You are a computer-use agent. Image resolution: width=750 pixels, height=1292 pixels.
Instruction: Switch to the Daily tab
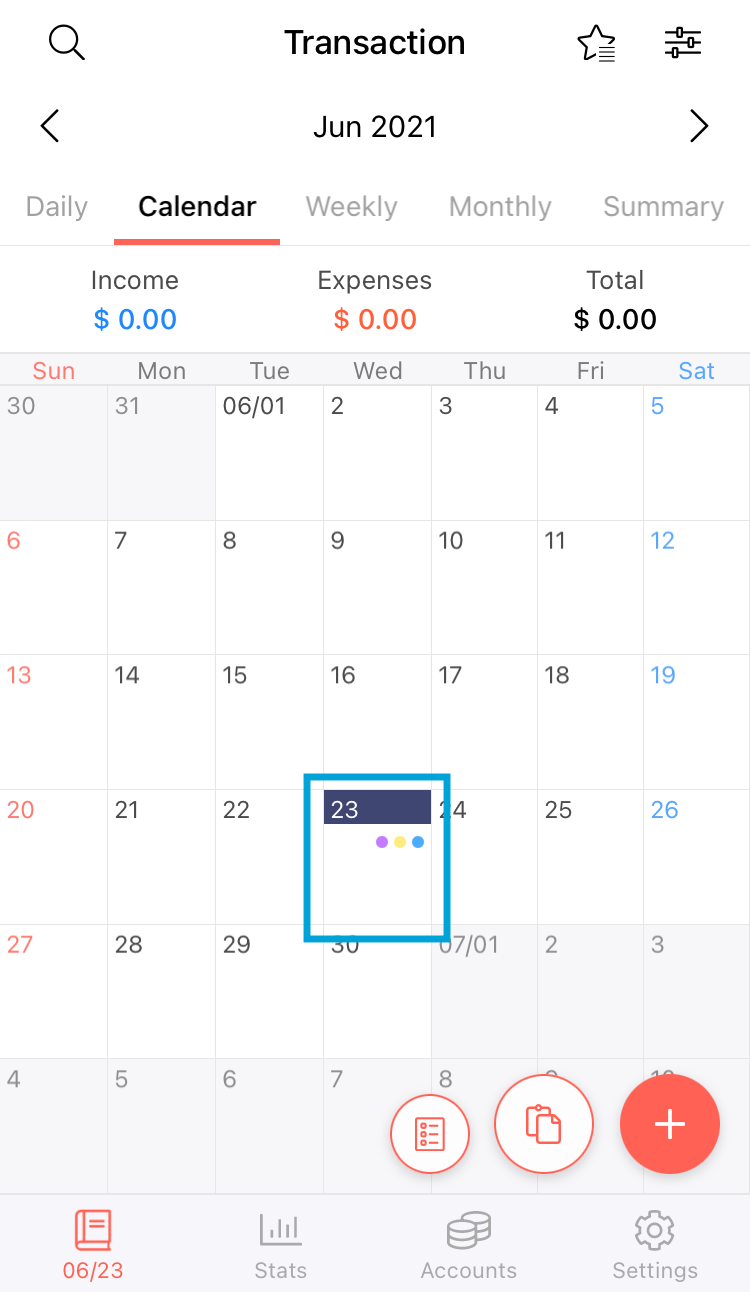click(x=57, y=207)
